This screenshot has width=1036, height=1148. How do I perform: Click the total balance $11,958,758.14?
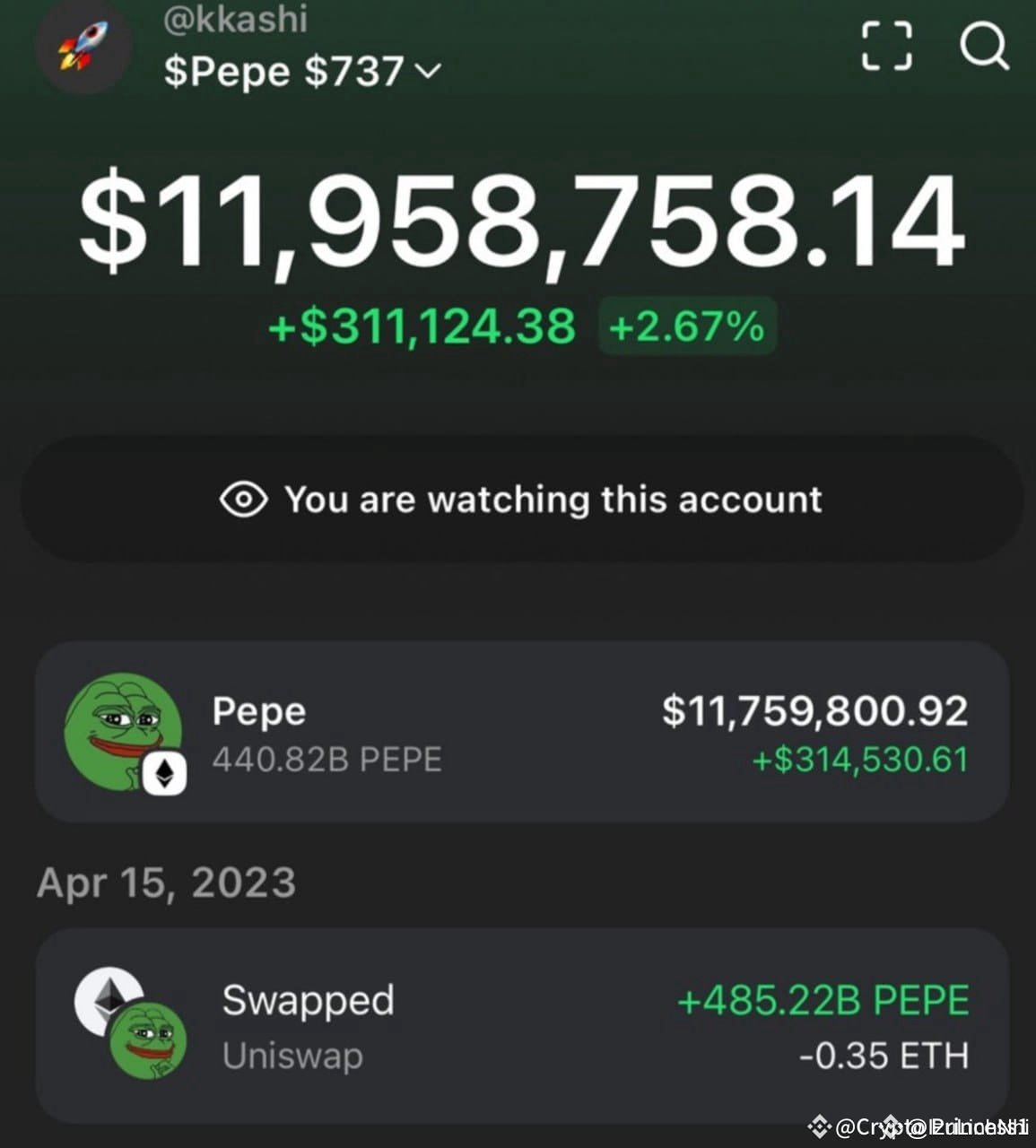pos(518,222)
